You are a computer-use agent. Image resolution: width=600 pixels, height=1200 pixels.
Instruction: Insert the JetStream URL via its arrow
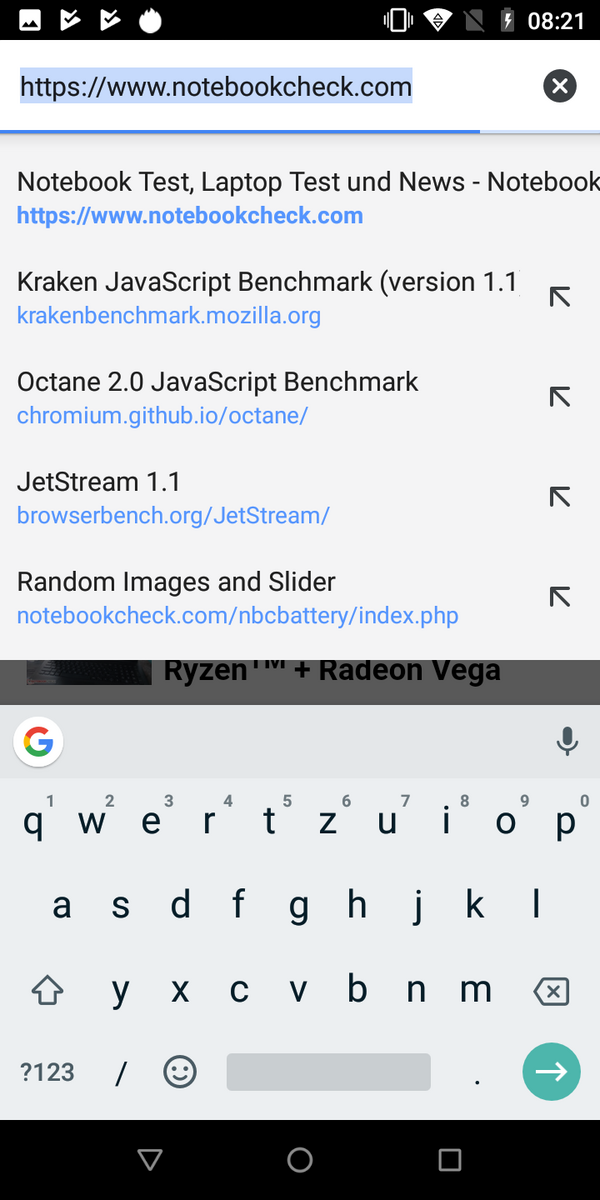(560, 497)
